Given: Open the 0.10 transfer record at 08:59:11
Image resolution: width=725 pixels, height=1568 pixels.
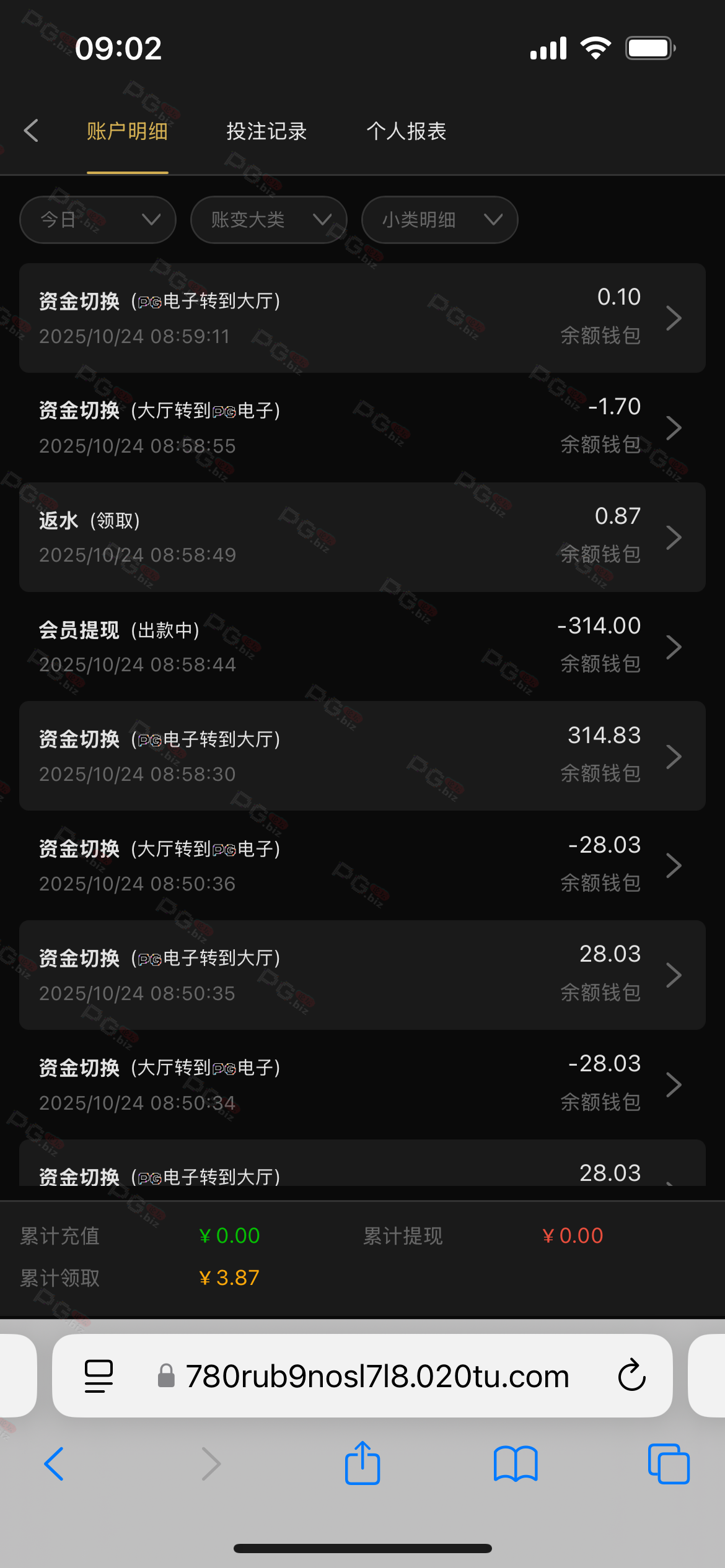Looking at the screenshot, I should 362,318.
